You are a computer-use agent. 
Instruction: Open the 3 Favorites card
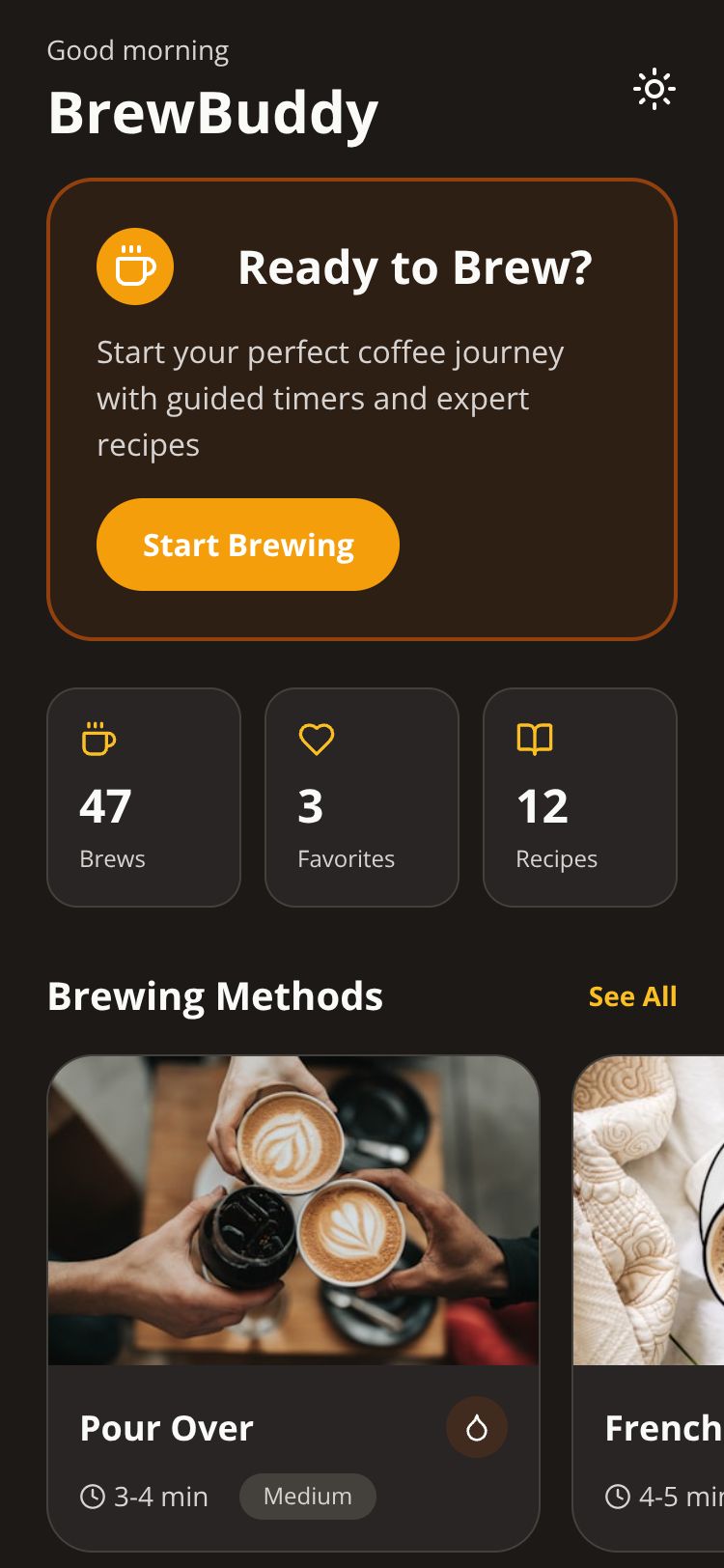362,798
